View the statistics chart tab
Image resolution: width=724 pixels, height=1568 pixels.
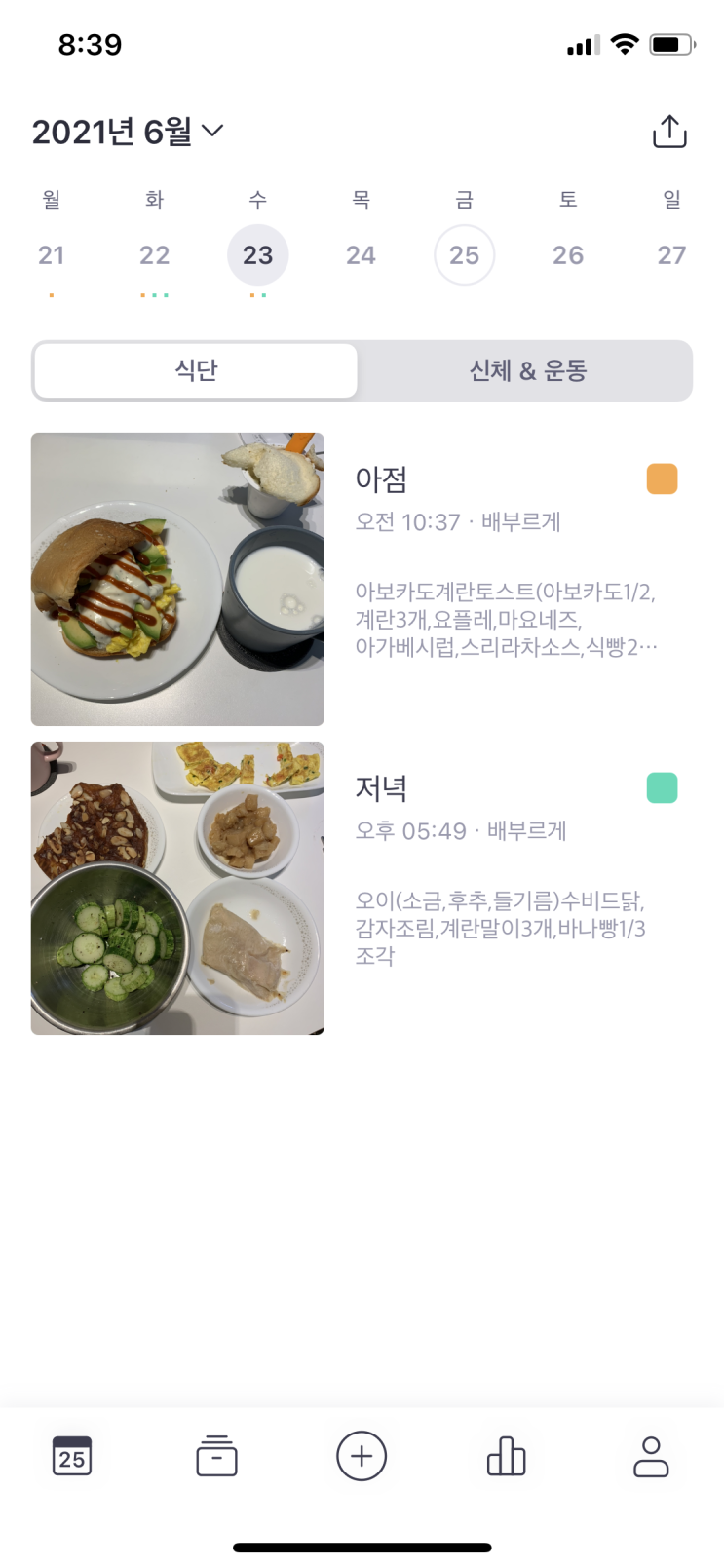coord(506,1456)
